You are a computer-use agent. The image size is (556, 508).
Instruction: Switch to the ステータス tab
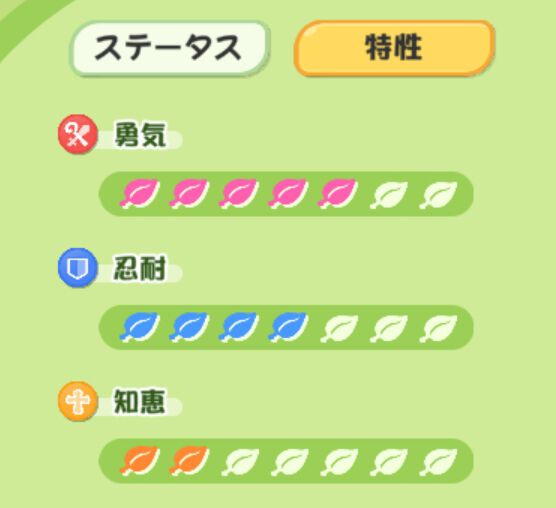170,48
